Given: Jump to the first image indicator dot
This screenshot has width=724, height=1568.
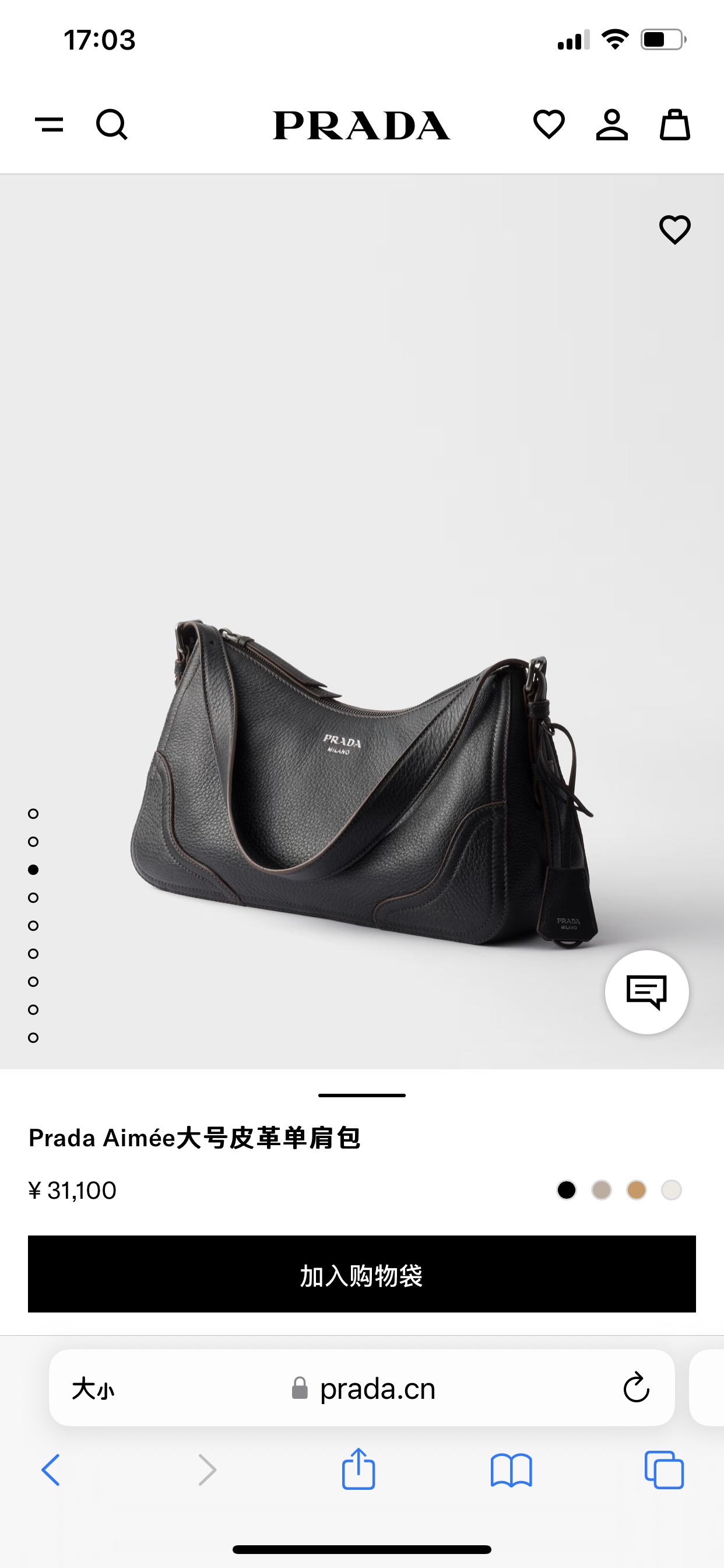Looking at the screenshot, I should click(33, 814).
